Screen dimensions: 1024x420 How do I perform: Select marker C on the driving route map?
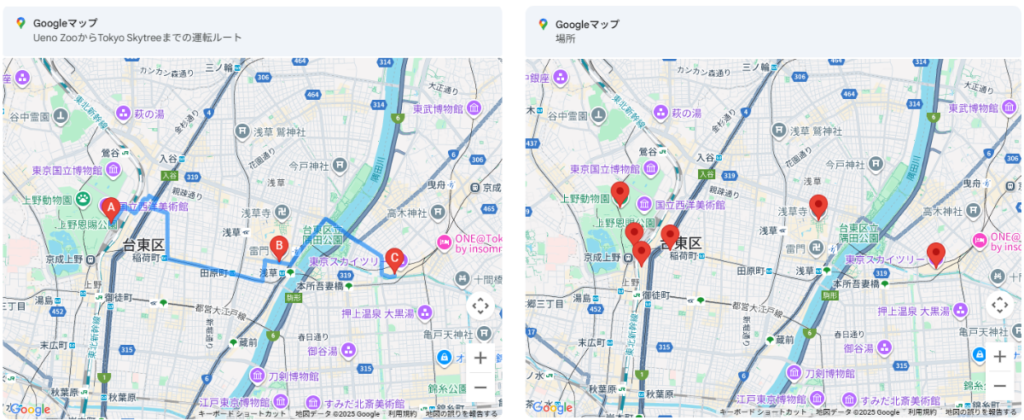pos(394,259)
